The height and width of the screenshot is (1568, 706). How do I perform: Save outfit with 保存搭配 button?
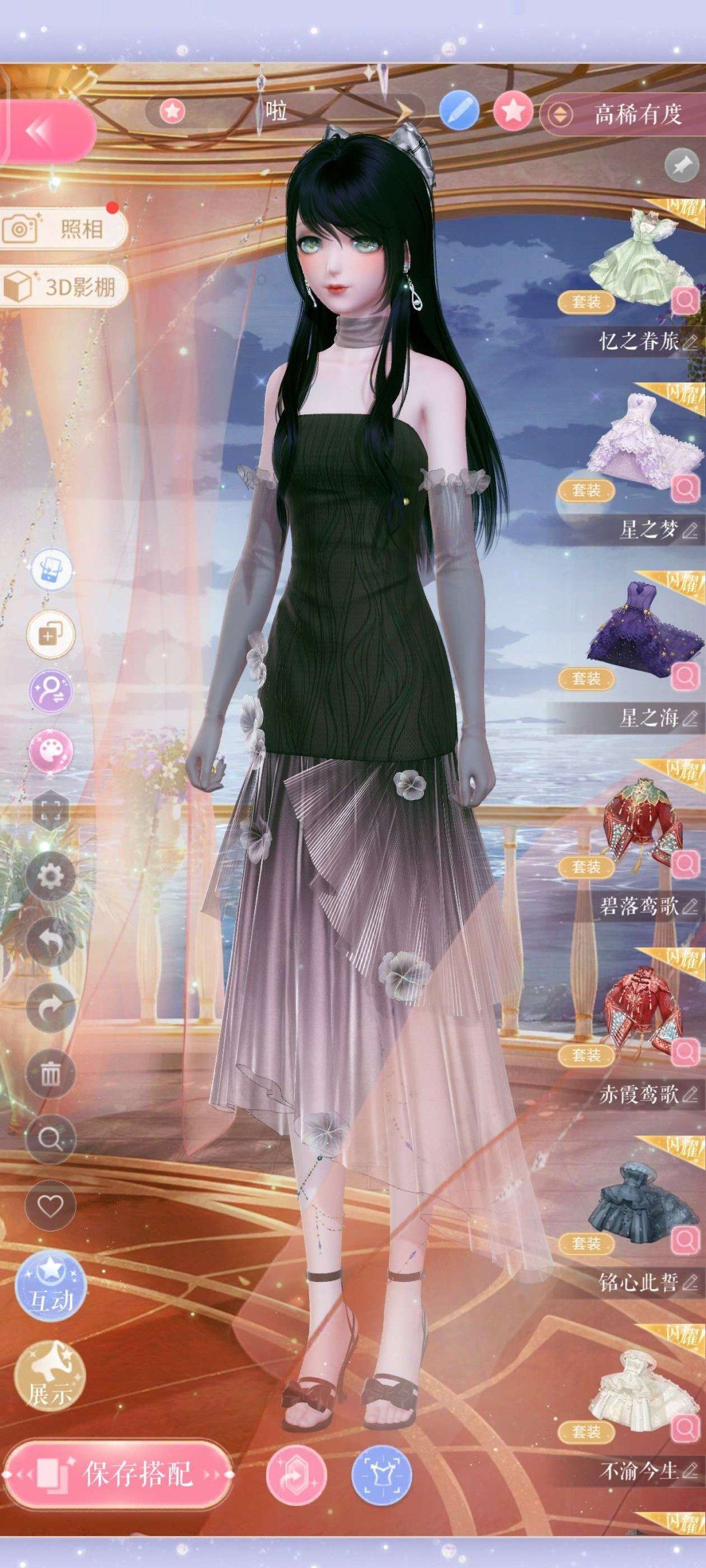point(119,1475)
